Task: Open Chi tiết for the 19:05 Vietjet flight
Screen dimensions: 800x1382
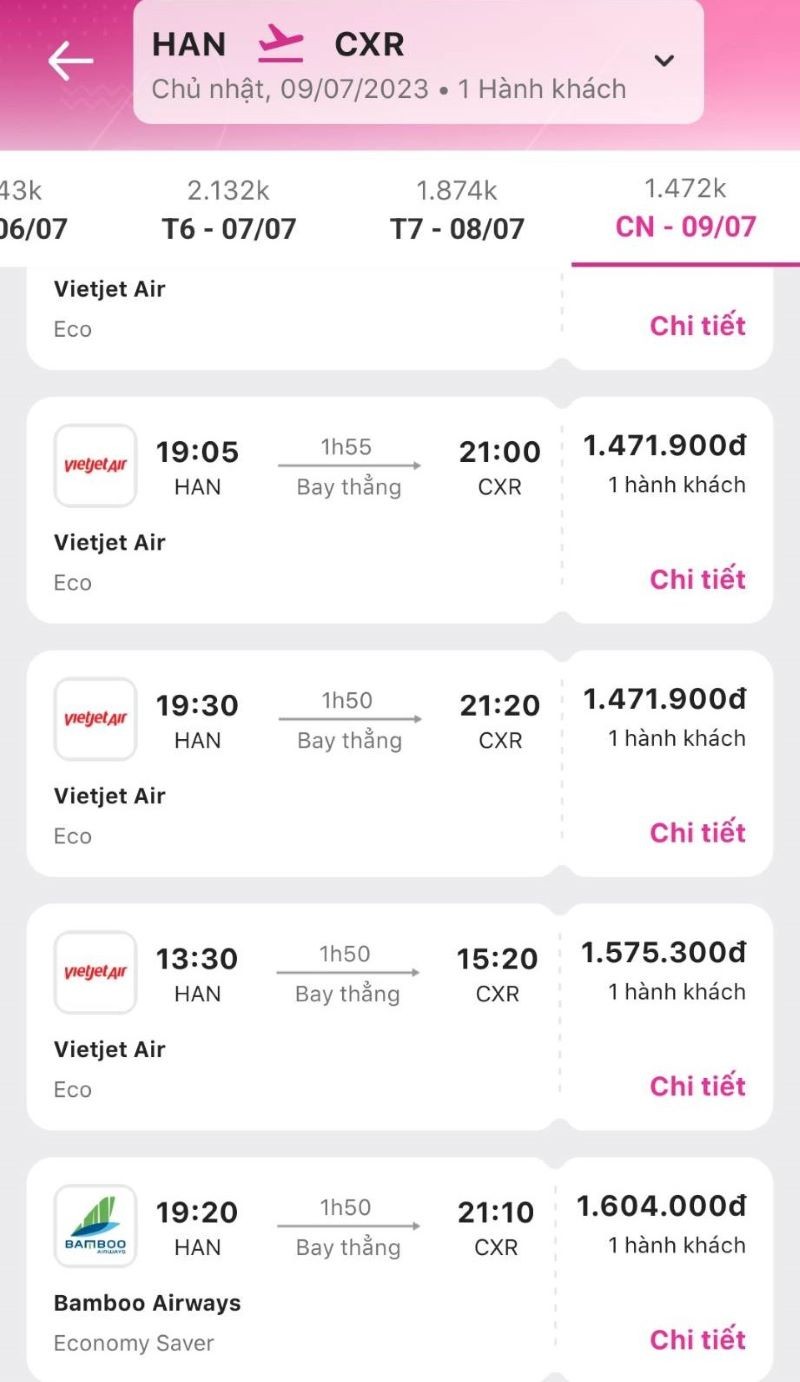Action: pyautogui.click(x=697, y=579)
